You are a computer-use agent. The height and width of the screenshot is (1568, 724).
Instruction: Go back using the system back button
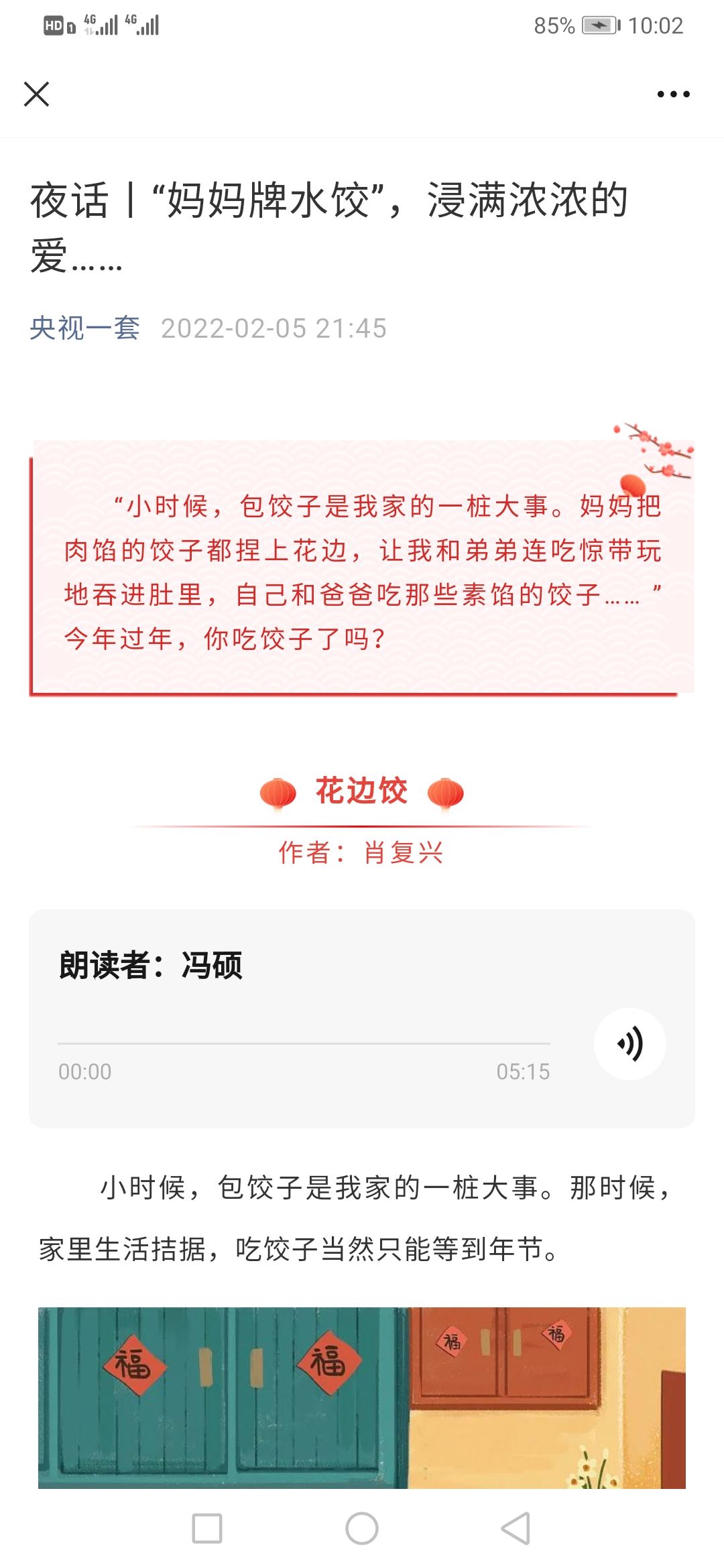516,1528
